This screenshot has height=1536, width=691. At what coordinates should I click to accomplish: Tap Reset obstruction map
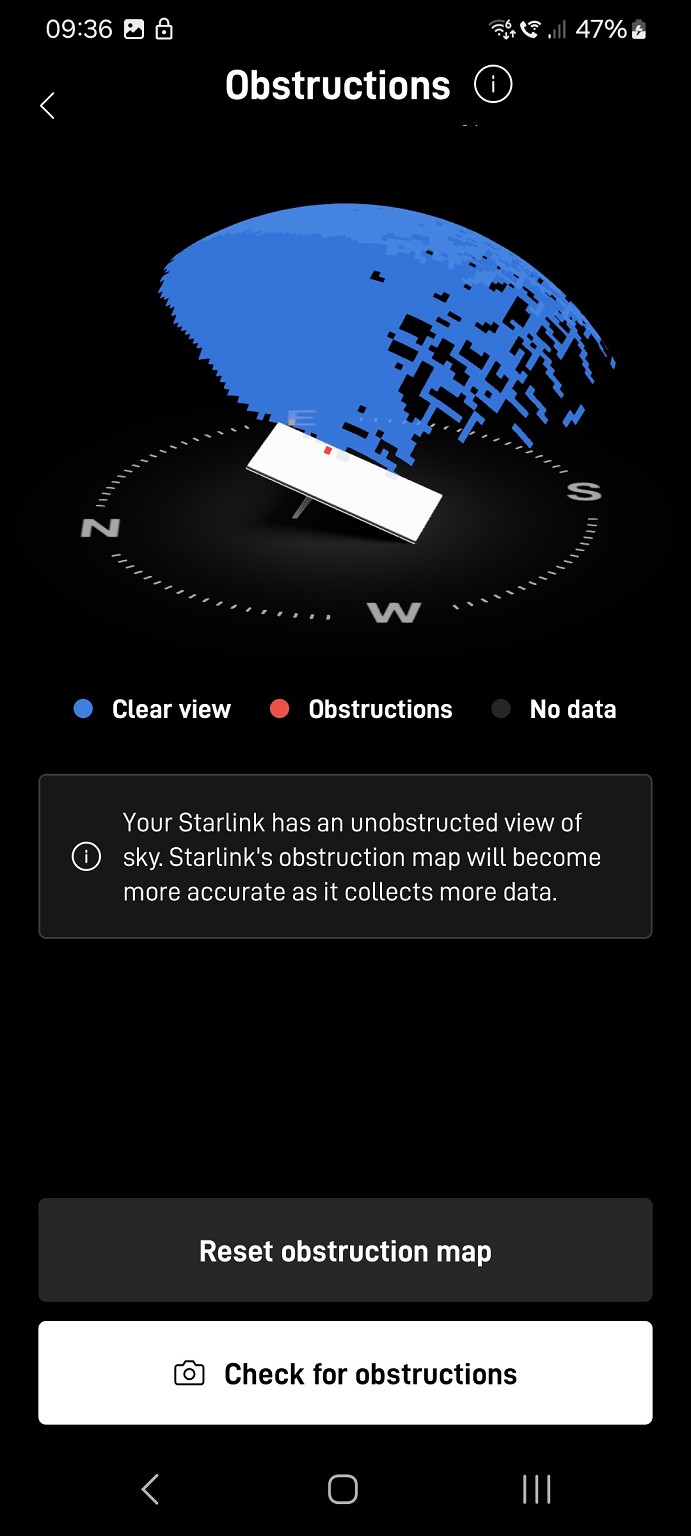pyautogui.click(x=345, y=1250)
